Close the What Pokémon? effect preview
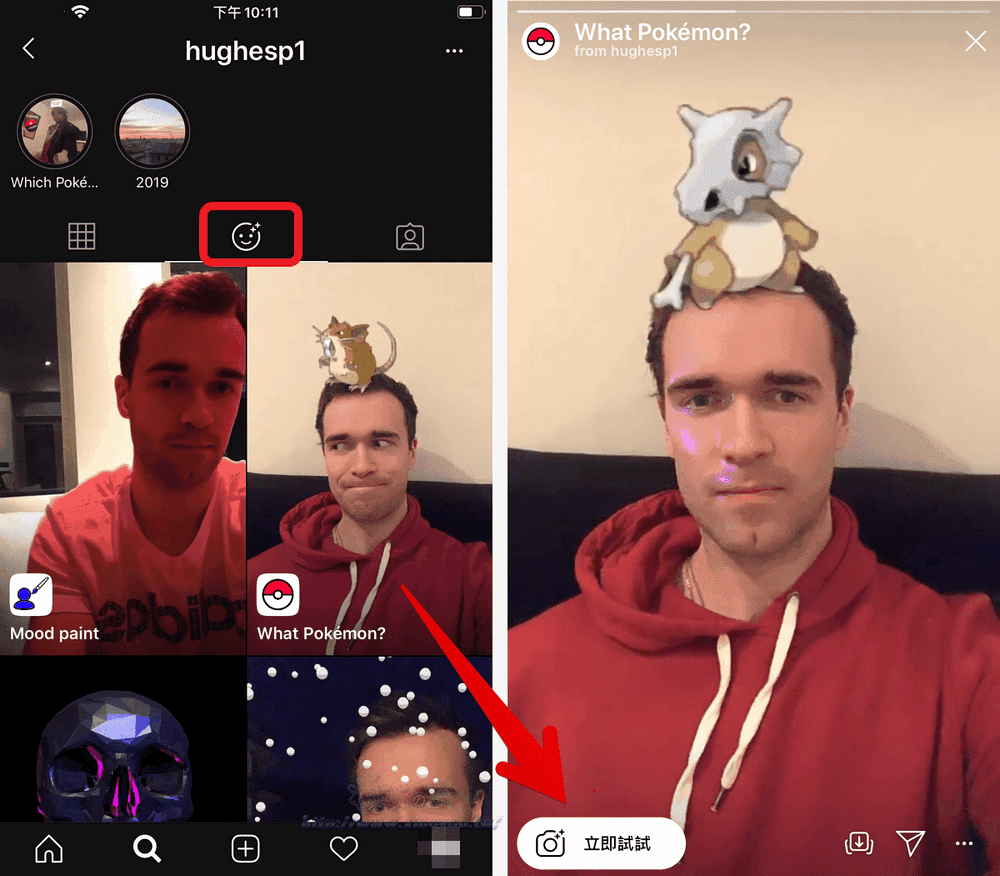This screenshot has height=876, width=1000. [975, 41]
